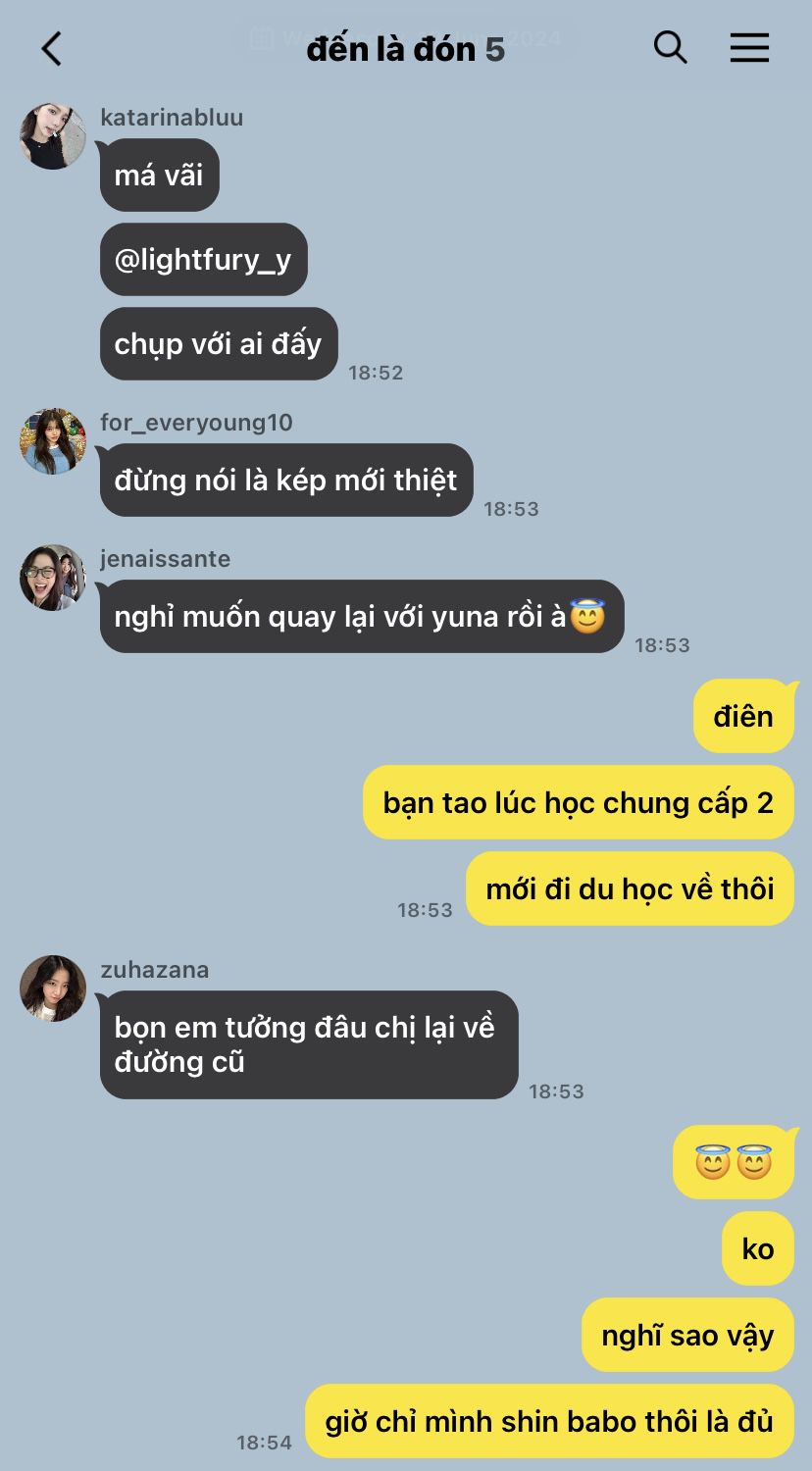Open the chat hamburger menu

point(749,47)
